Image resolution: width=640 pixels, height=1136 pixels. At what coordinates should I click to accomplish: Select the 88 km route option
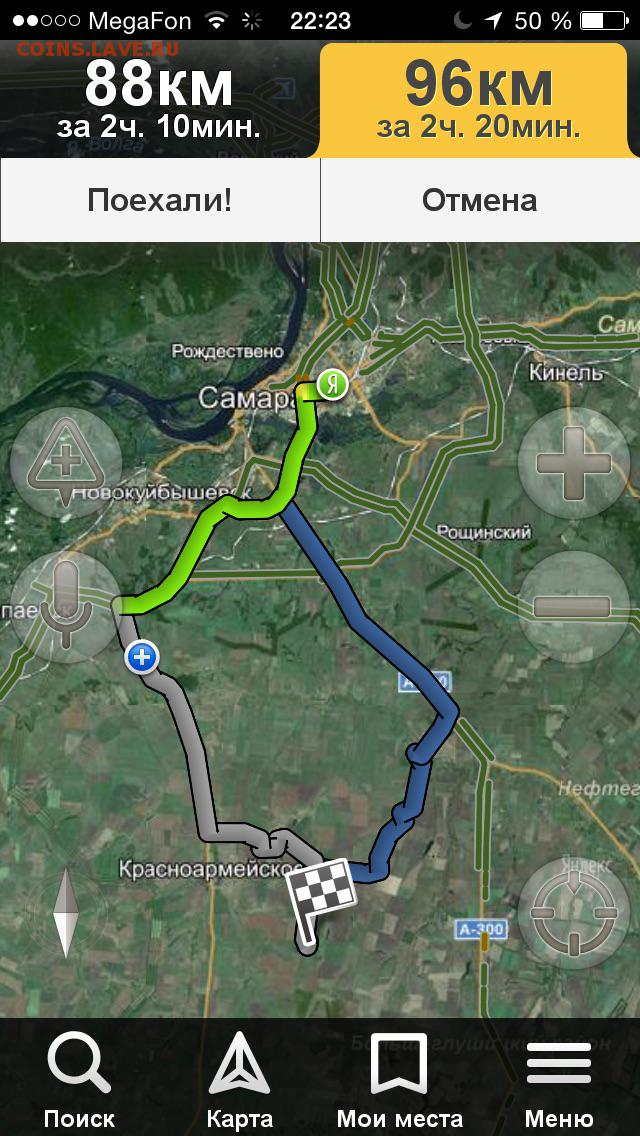click(x=159, y=100)
